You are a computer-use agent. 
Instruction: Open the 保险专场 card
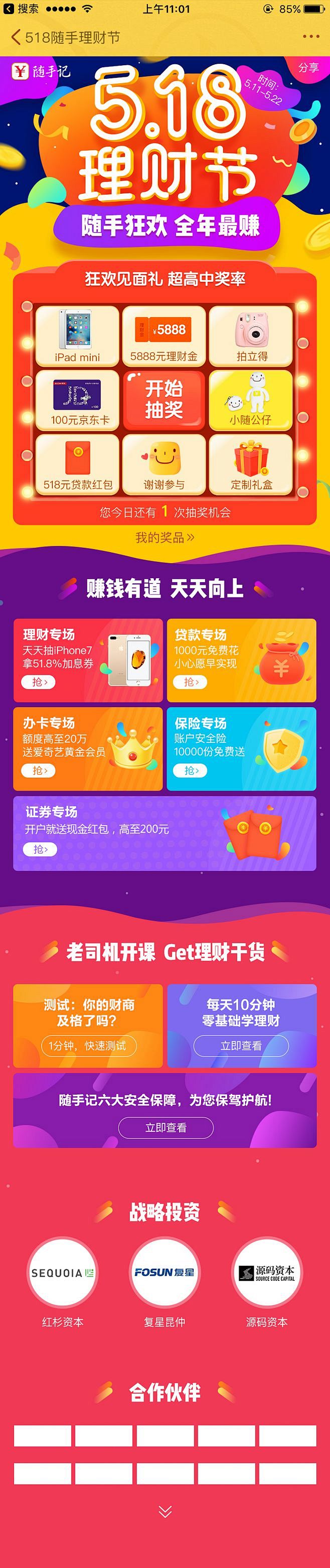[241, 748]
